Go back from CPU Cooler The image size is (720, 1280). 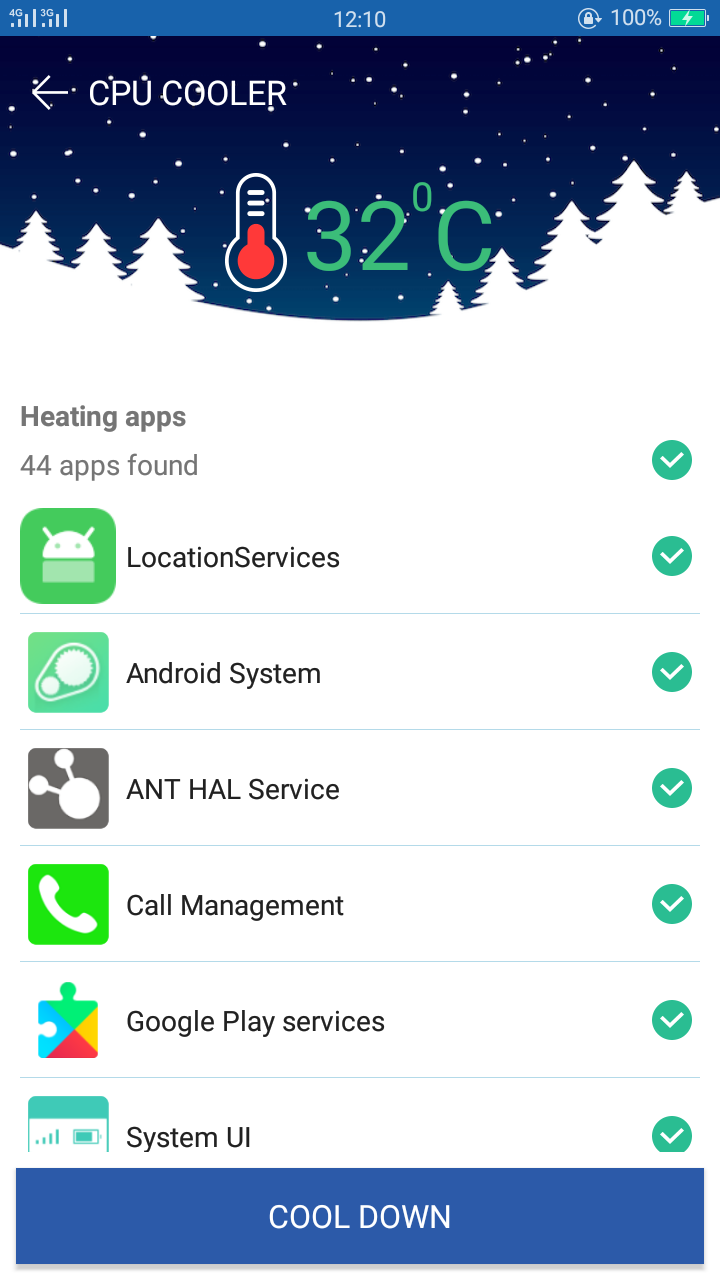48,93
